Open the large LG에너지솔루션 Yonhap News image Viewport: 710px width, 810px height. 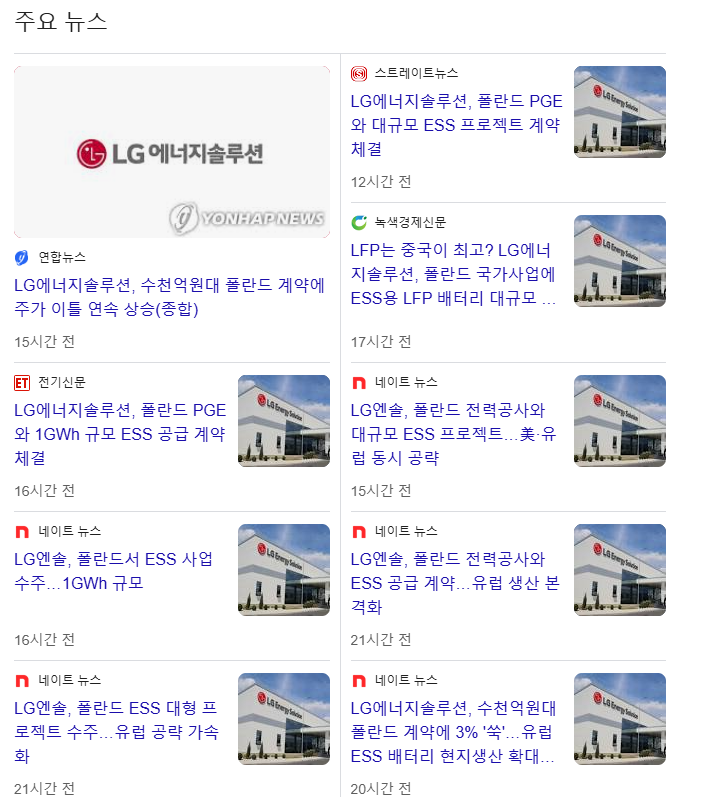pyautogui.click(x=172, y=152)
